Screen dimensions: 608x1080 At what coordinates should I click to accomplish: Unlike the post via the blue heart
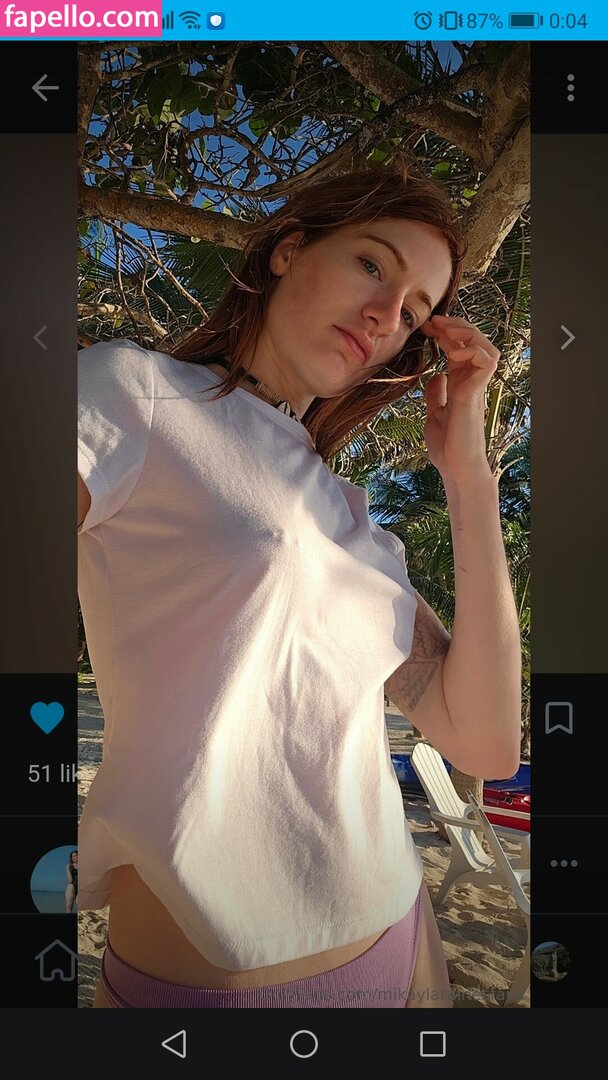coord(46,717)
